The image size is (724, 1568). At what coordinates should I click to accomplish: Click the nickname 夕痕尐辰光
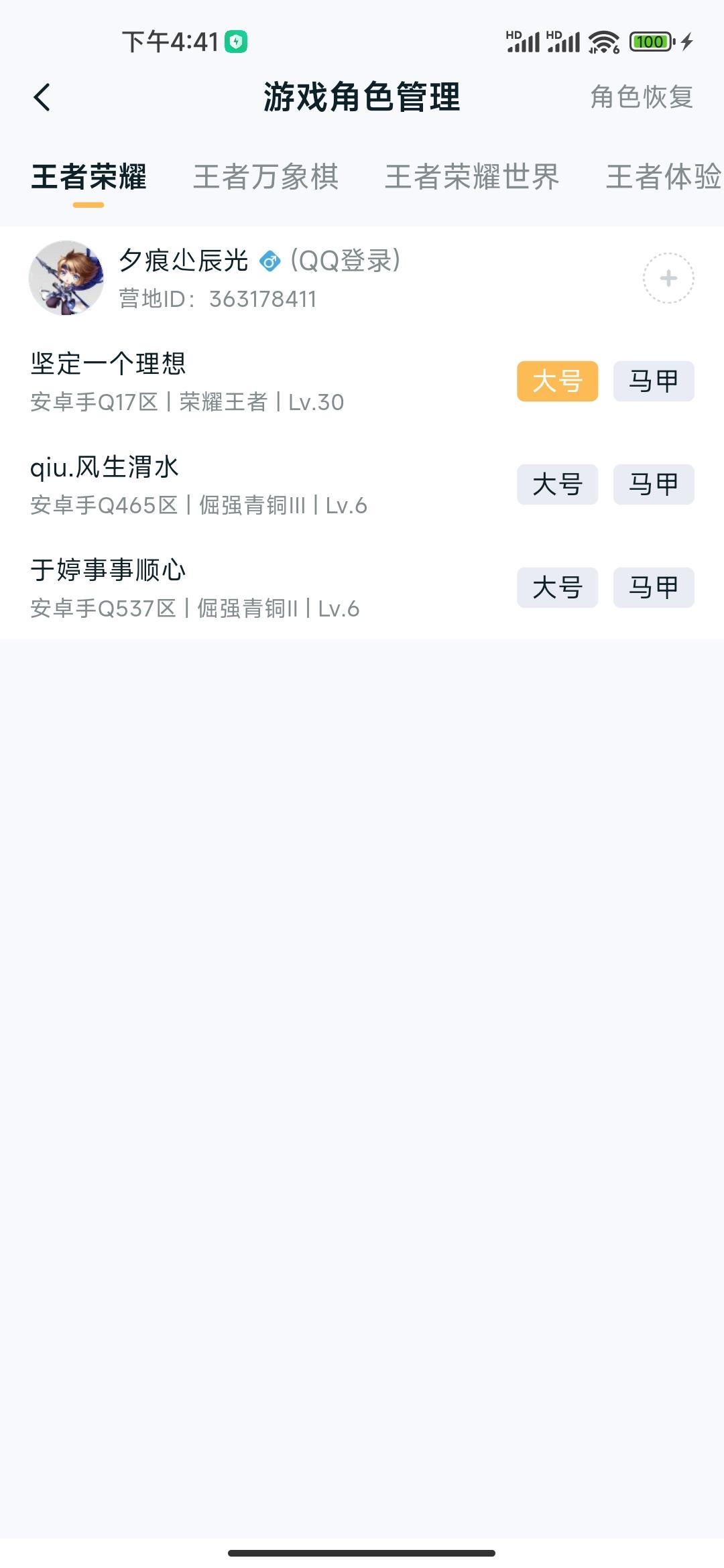pyautogui.click(x=182, y=261)
